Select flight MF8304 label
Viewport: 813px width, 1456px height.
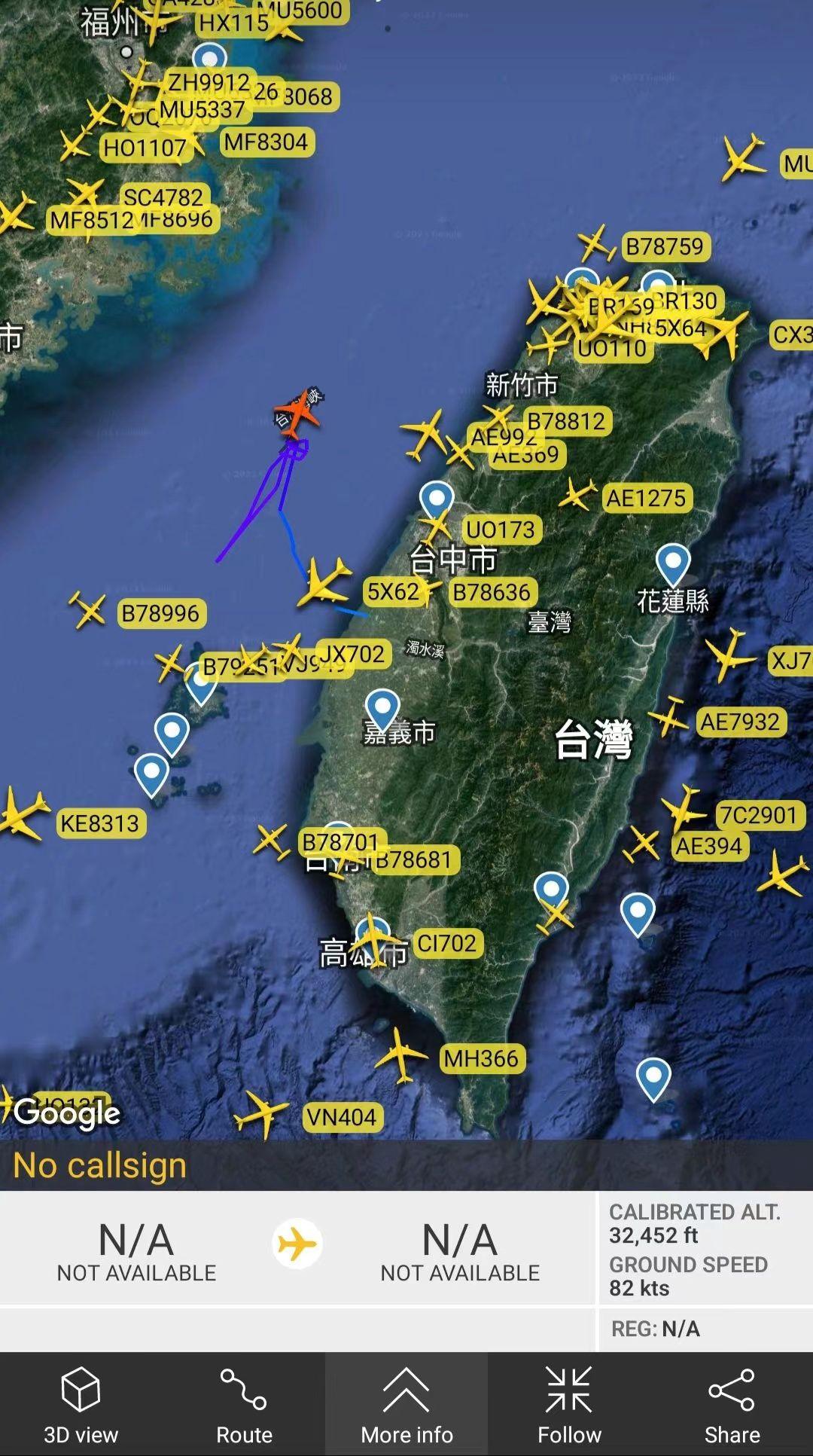[x=266, y=142]
